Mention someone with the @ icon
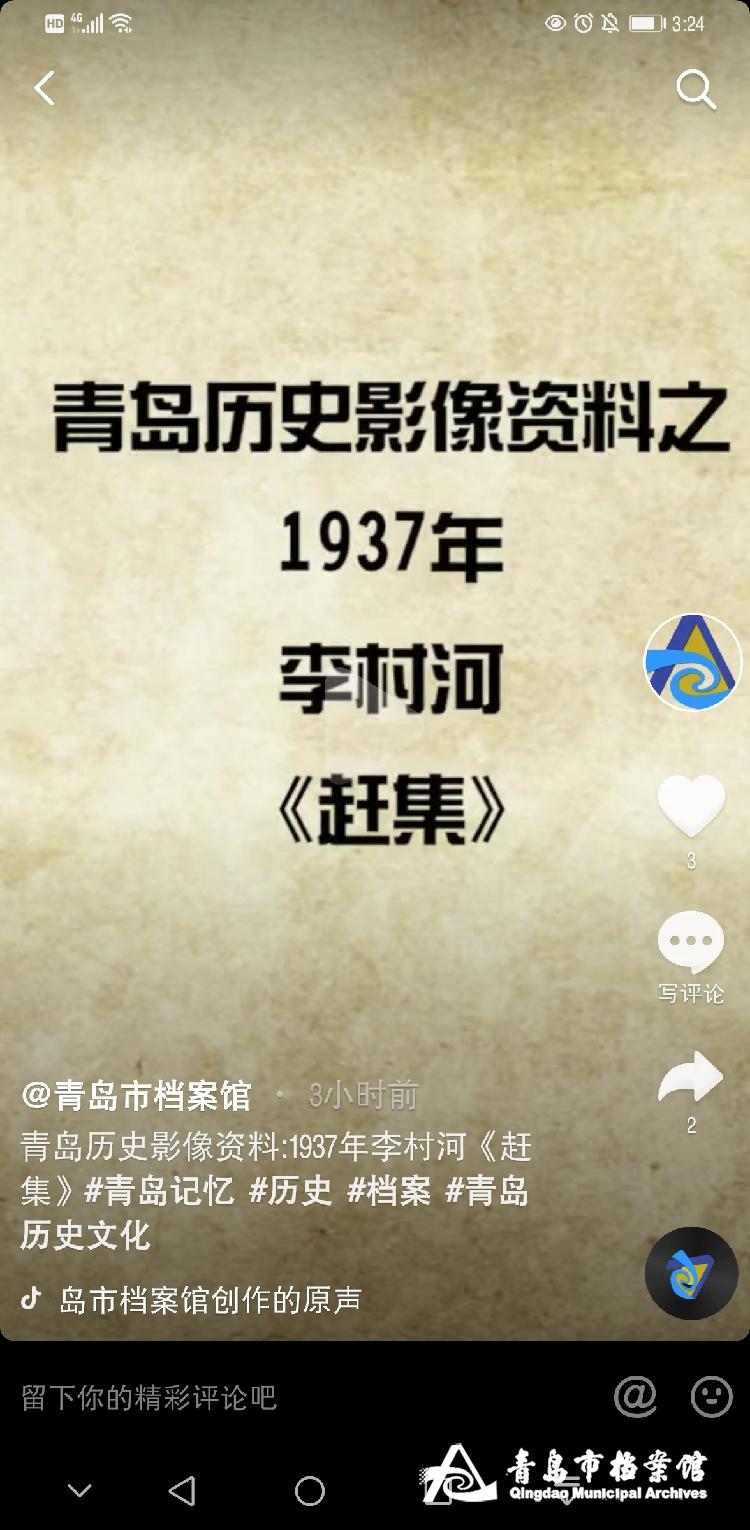Image resolution: width=750 pixels, height=1530 pixels. tap(635, 1396)
